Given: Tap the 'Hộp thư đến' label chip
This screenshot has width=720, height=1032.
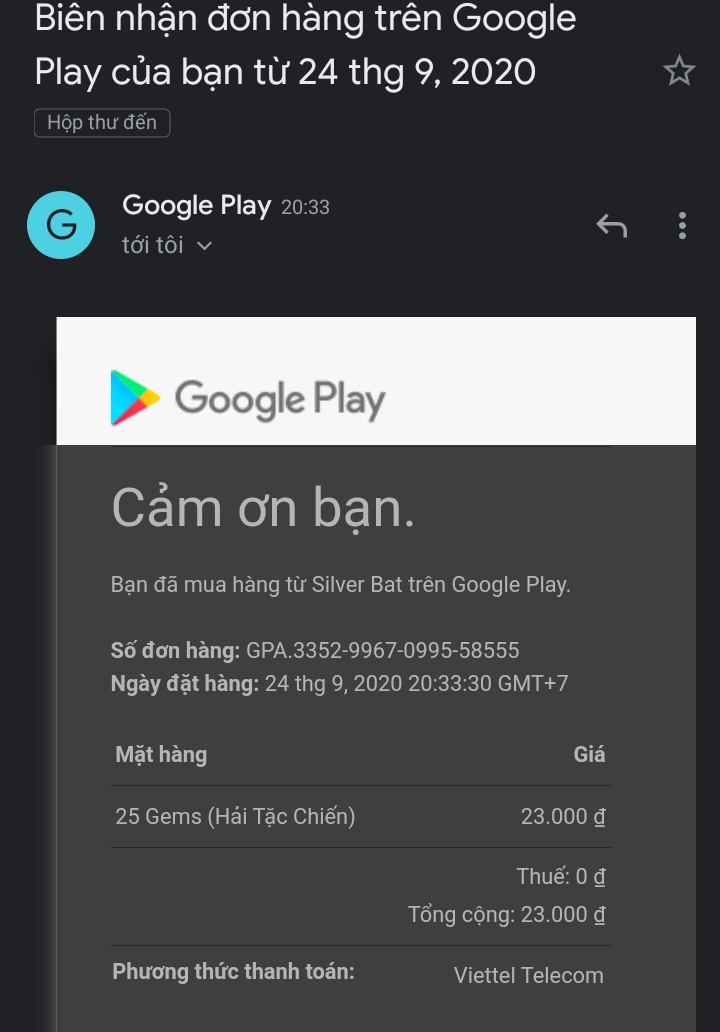Looking at the screenshot, I should (102, 123).
